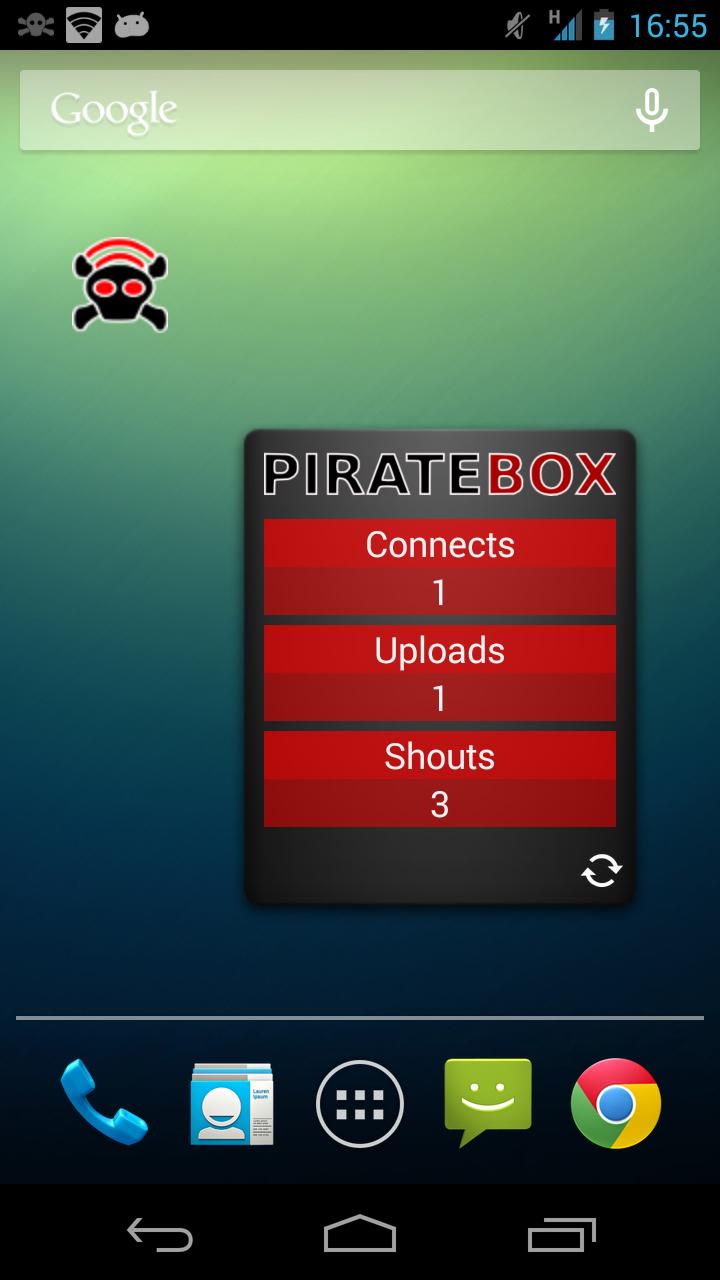The image size is (720, 1280).
Task: Open the Phone dialer app
Action: tap(104, 1103)
